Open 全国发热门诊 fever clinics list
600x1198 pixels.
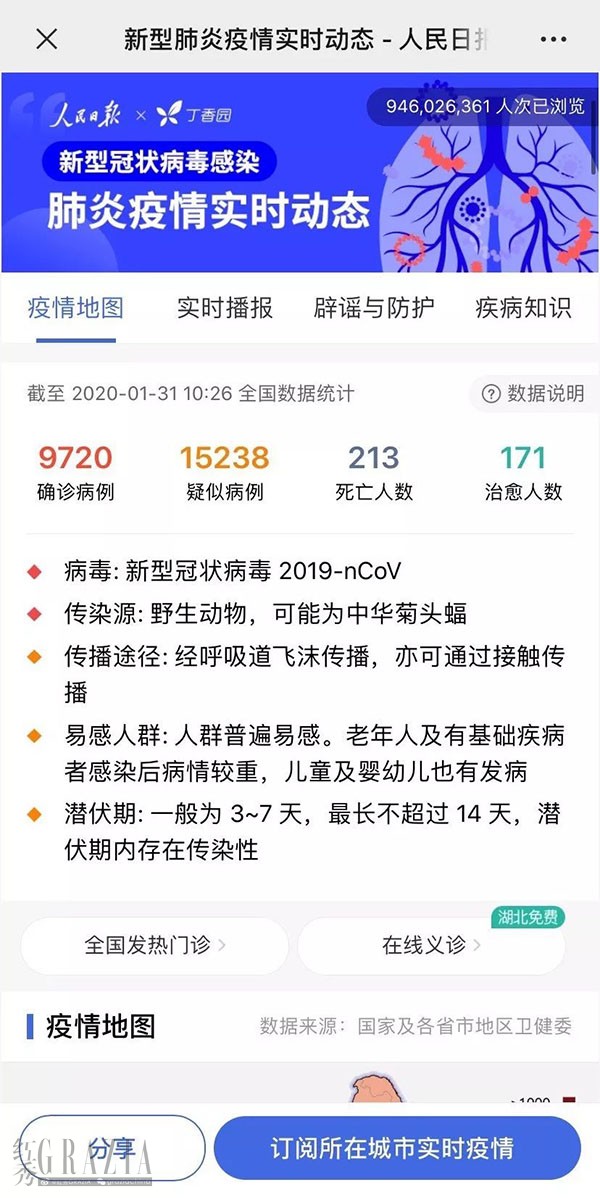tap(155, 945)
